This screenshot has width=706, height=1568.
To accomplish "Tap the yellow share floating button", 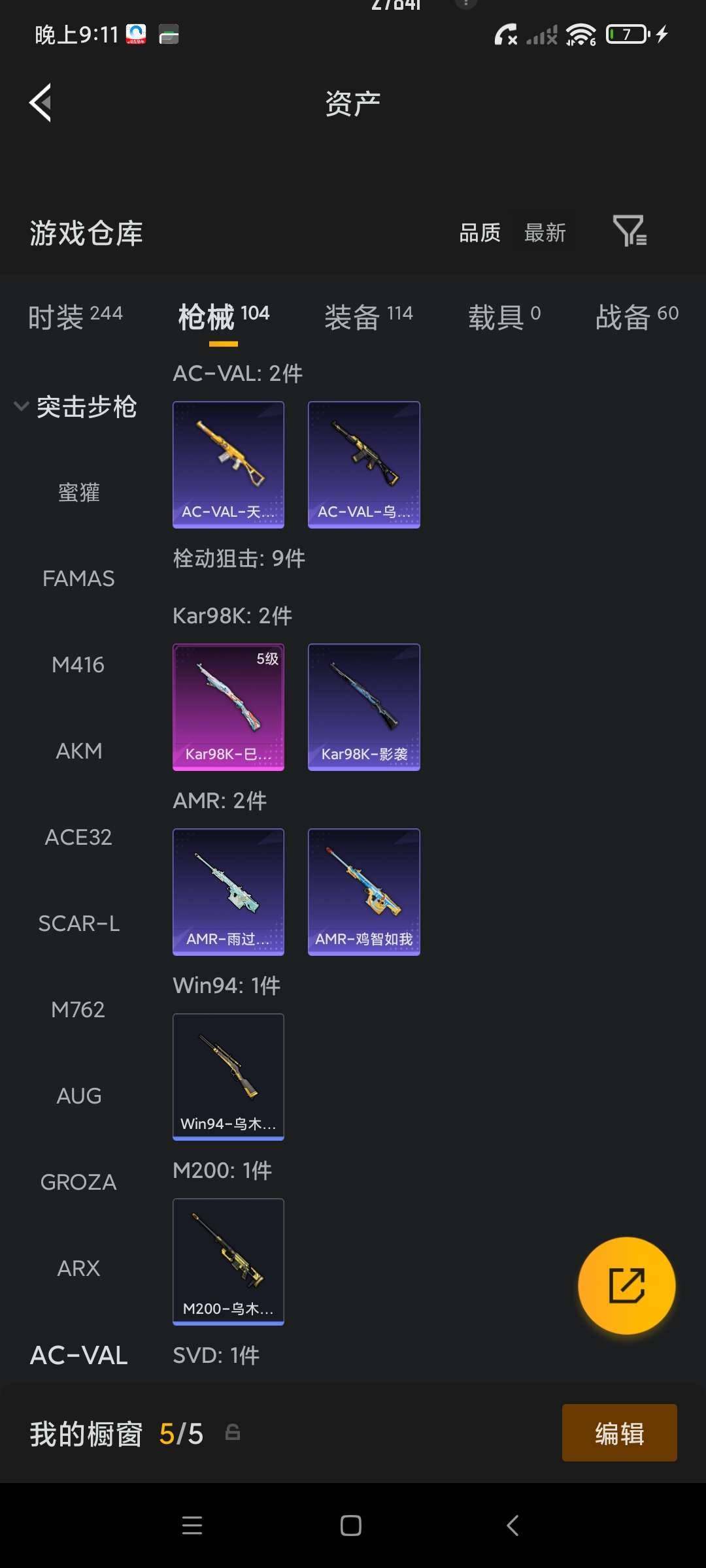I will tap(626, 1285).
